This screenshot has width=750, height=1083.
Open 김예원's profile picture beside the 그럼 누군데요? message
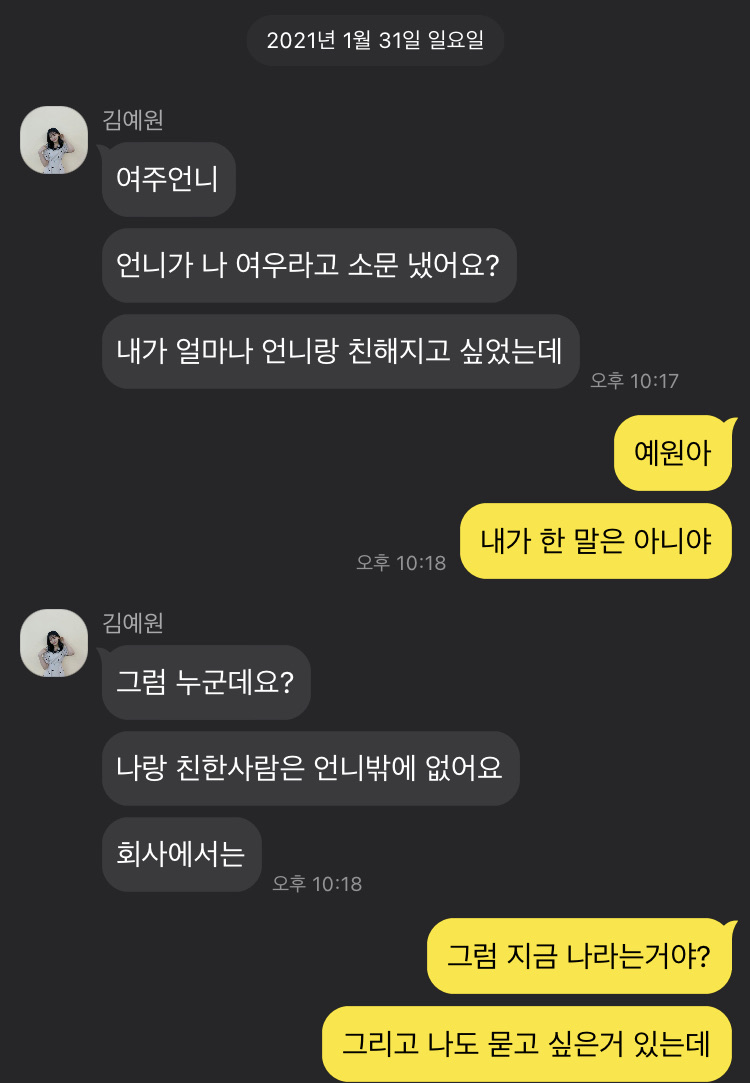coord(54,643)
